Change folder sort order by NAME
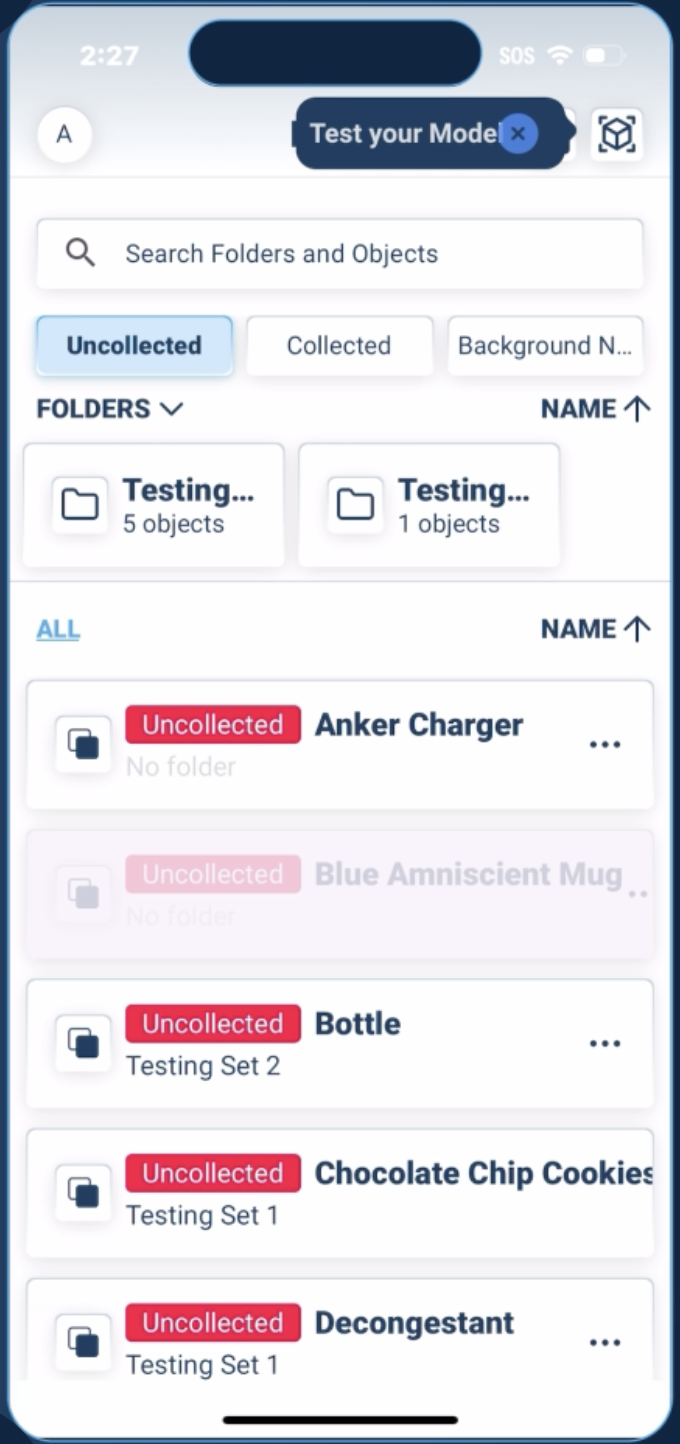Screen dimensions: 680x1444 click(x=596, y=409)
